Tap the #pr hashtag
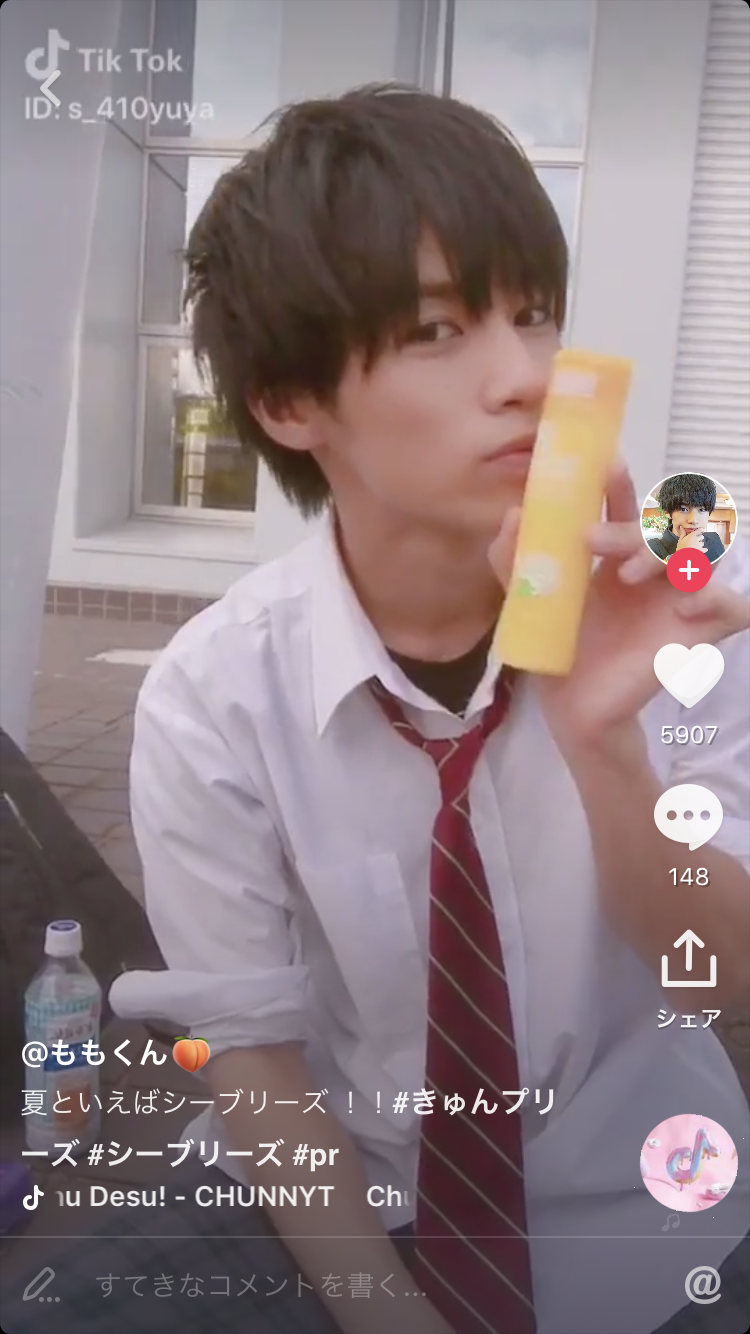 [316, 1155]
